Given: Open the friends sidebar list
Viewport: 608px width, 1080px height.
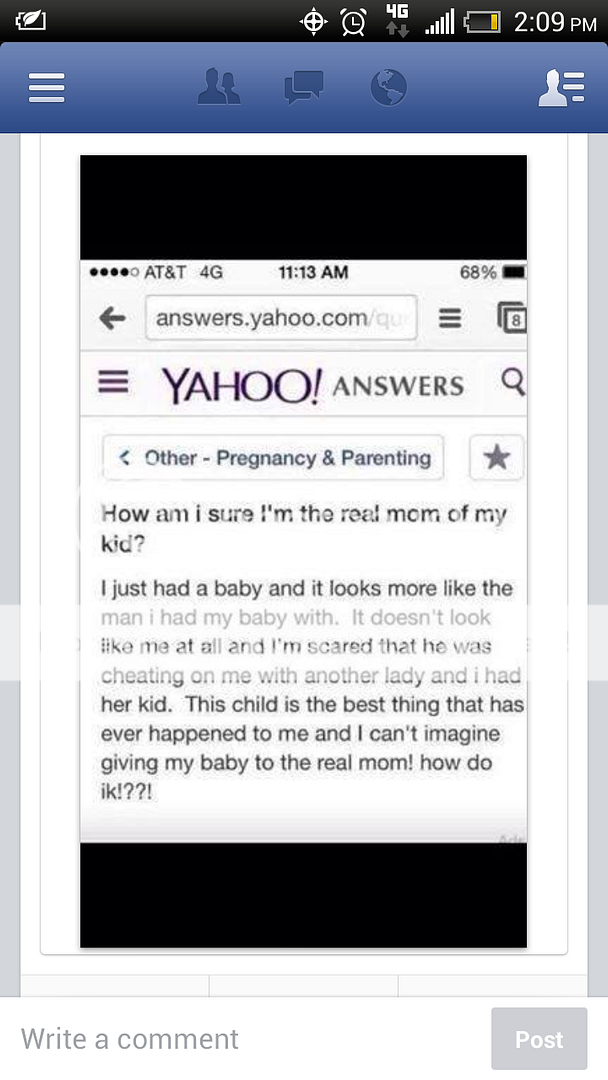Looking at the screenshot, I should (561, 89).
